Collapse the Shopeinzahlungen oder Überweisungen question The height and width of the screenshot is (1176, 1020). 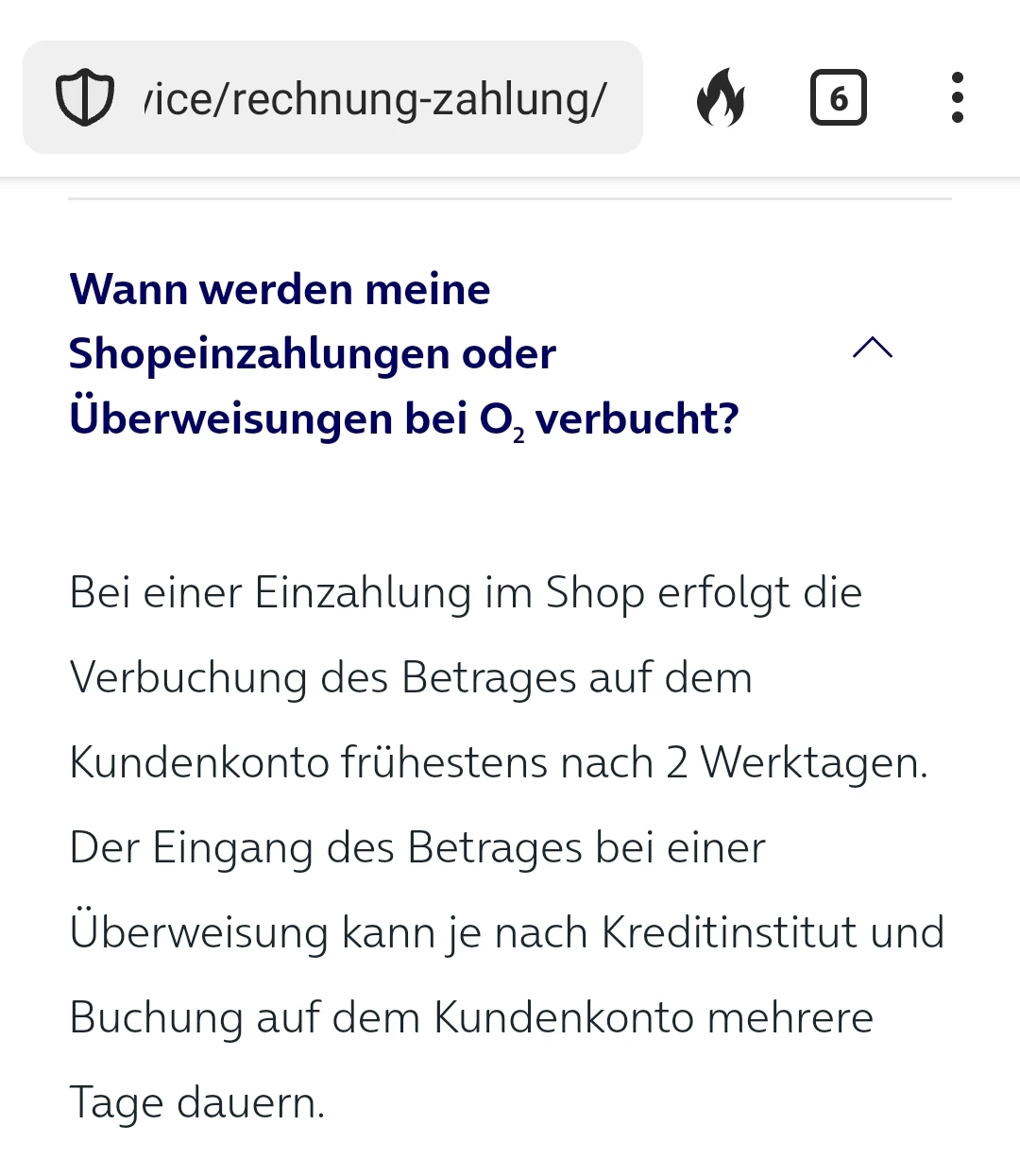tap(872, 349)
